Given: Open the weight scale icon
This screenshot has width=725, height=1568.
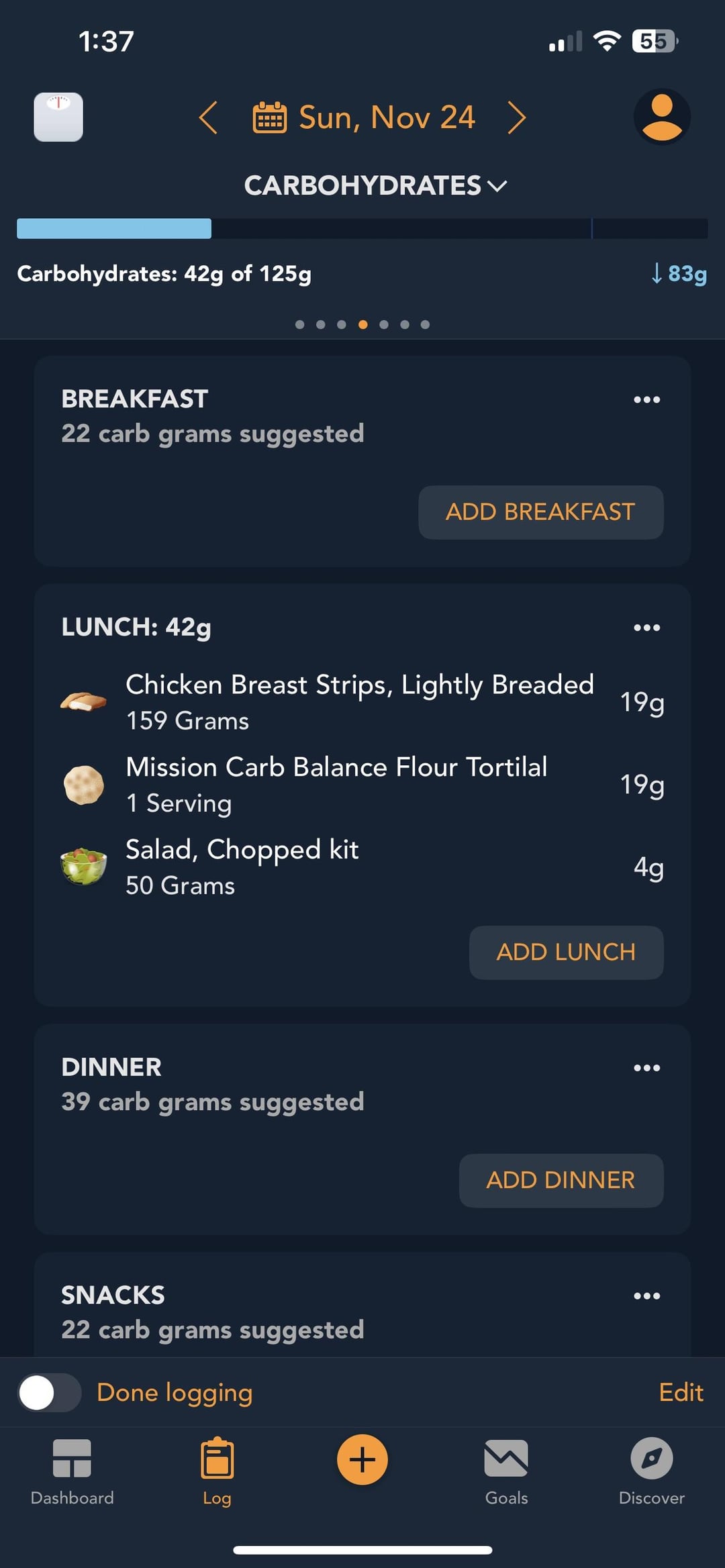Looking at the screenshot, I should (58, 117).
